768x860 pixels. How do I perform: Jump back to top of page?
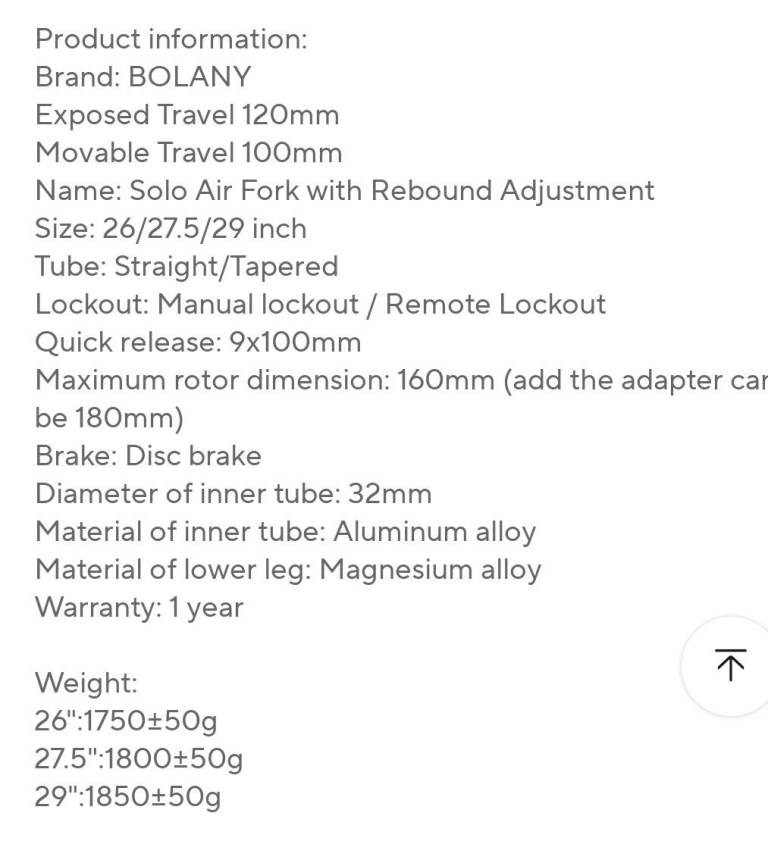[x=730, y=665]
